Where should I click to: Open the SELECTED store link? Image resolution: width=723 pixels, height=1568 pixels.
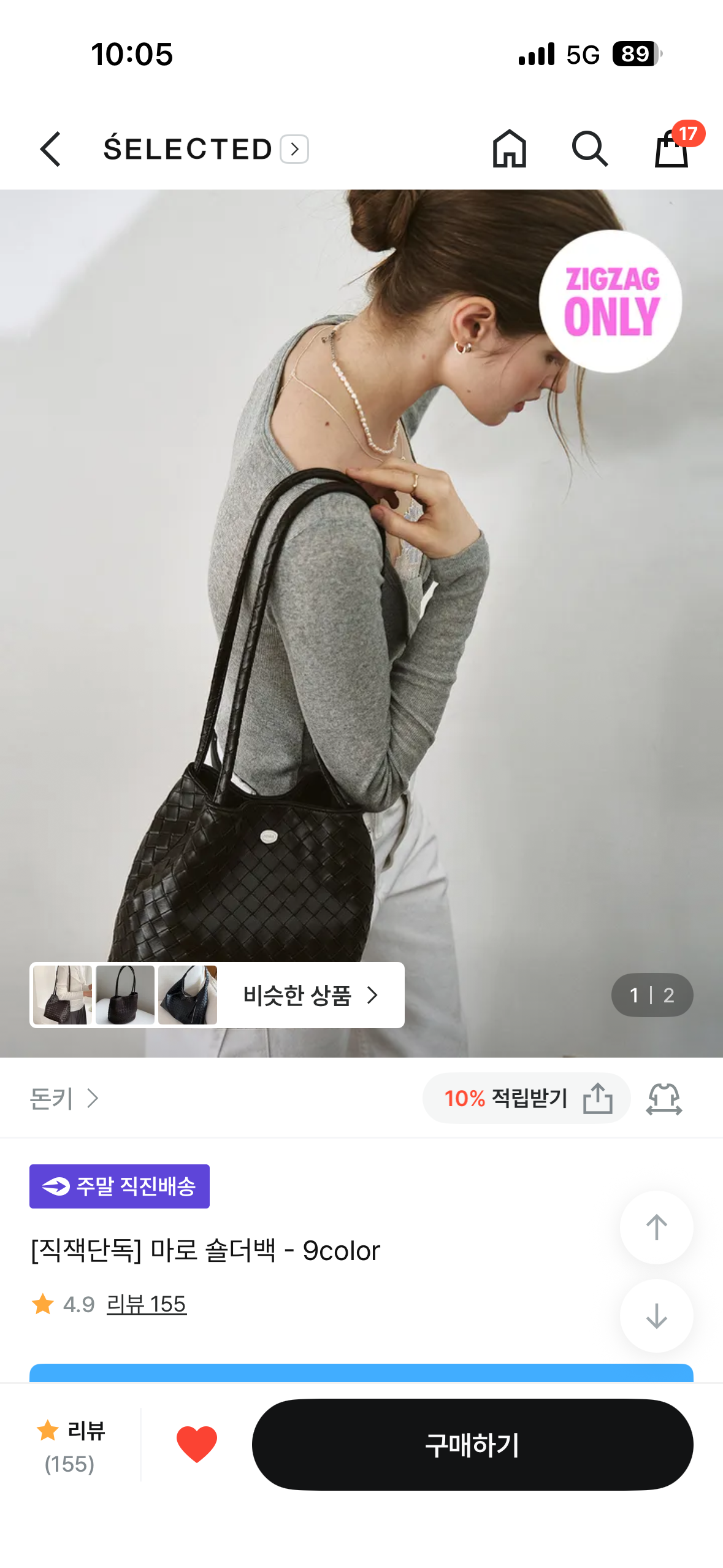206,149
